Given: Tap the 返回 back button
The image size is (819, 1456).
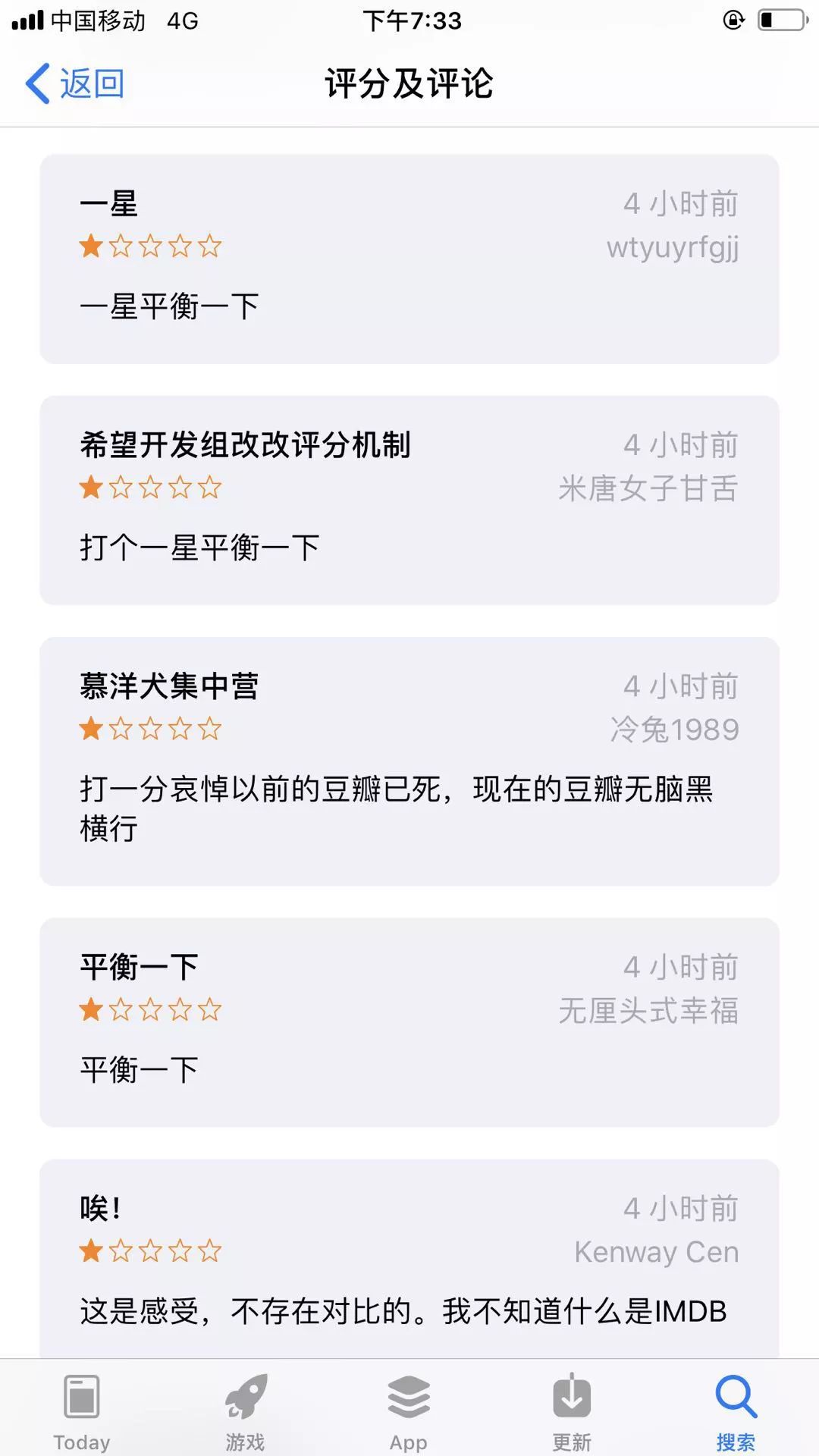Looking at the screenshot, I should pos(75,83).
